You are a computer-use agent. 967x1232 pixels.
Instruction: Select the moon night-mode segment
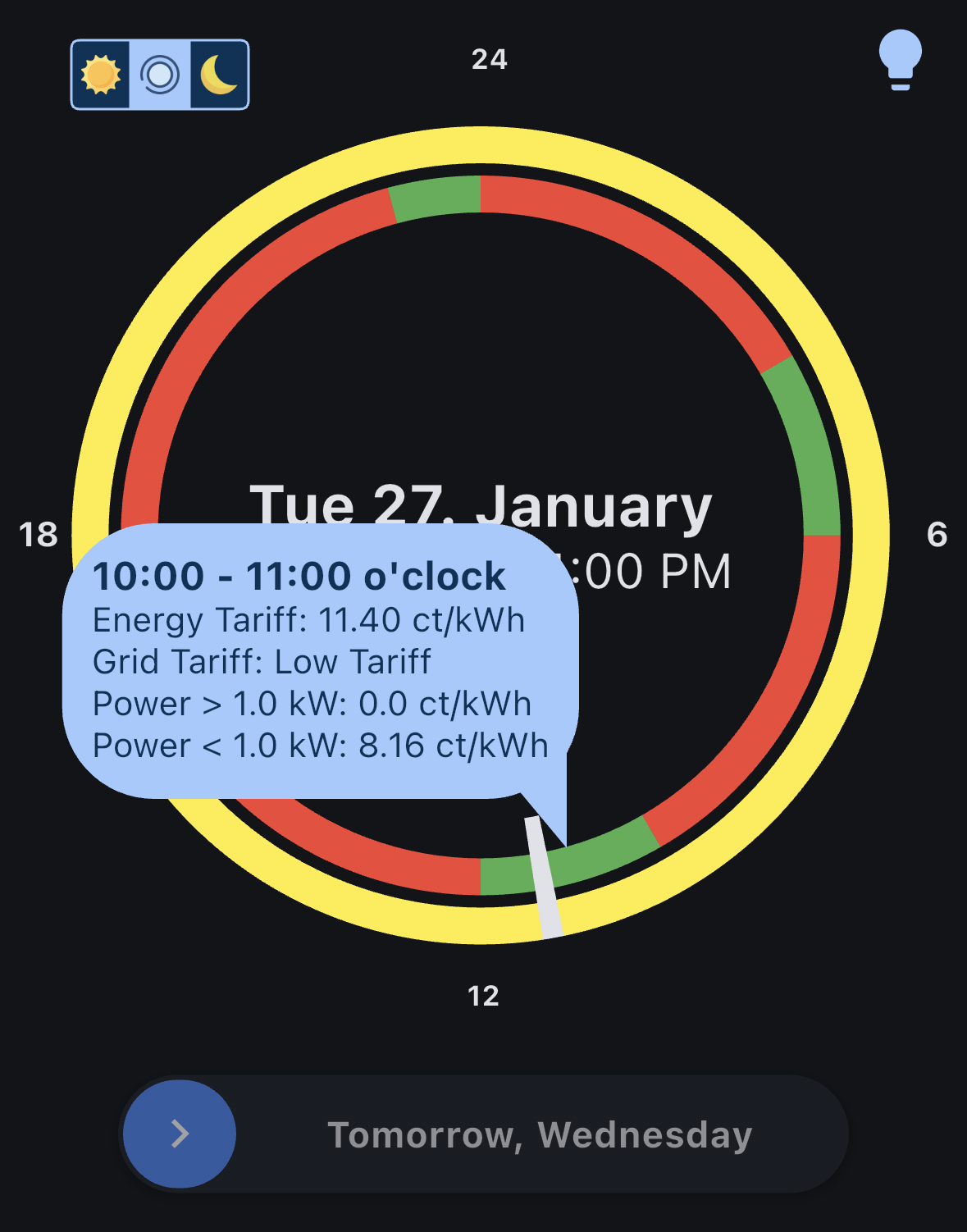pyautogui.click(x=219, y=75)
